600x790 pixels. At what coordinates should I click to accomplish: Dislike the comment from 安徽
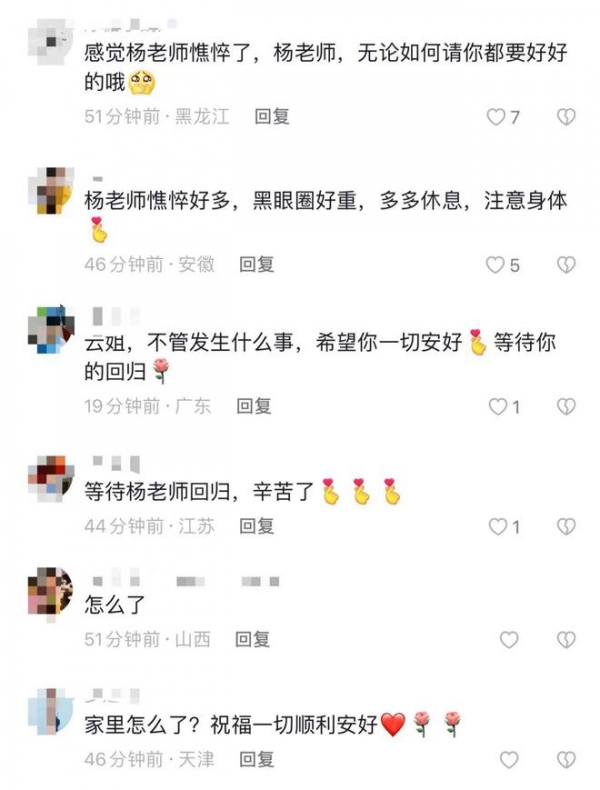pyautogui.click(x=566, y=265)
